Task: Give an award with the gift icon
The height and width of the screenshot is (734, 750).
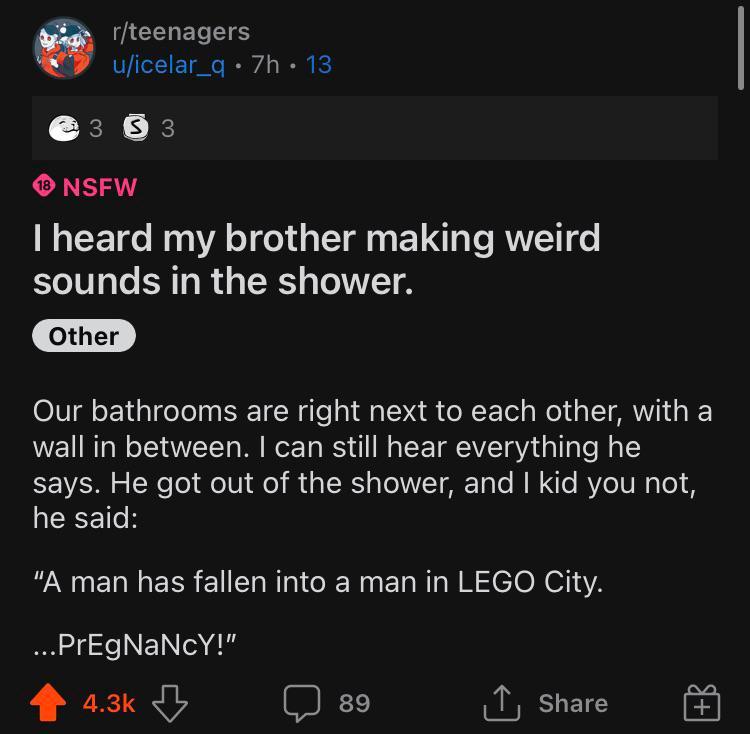Action: pos(701,704)
